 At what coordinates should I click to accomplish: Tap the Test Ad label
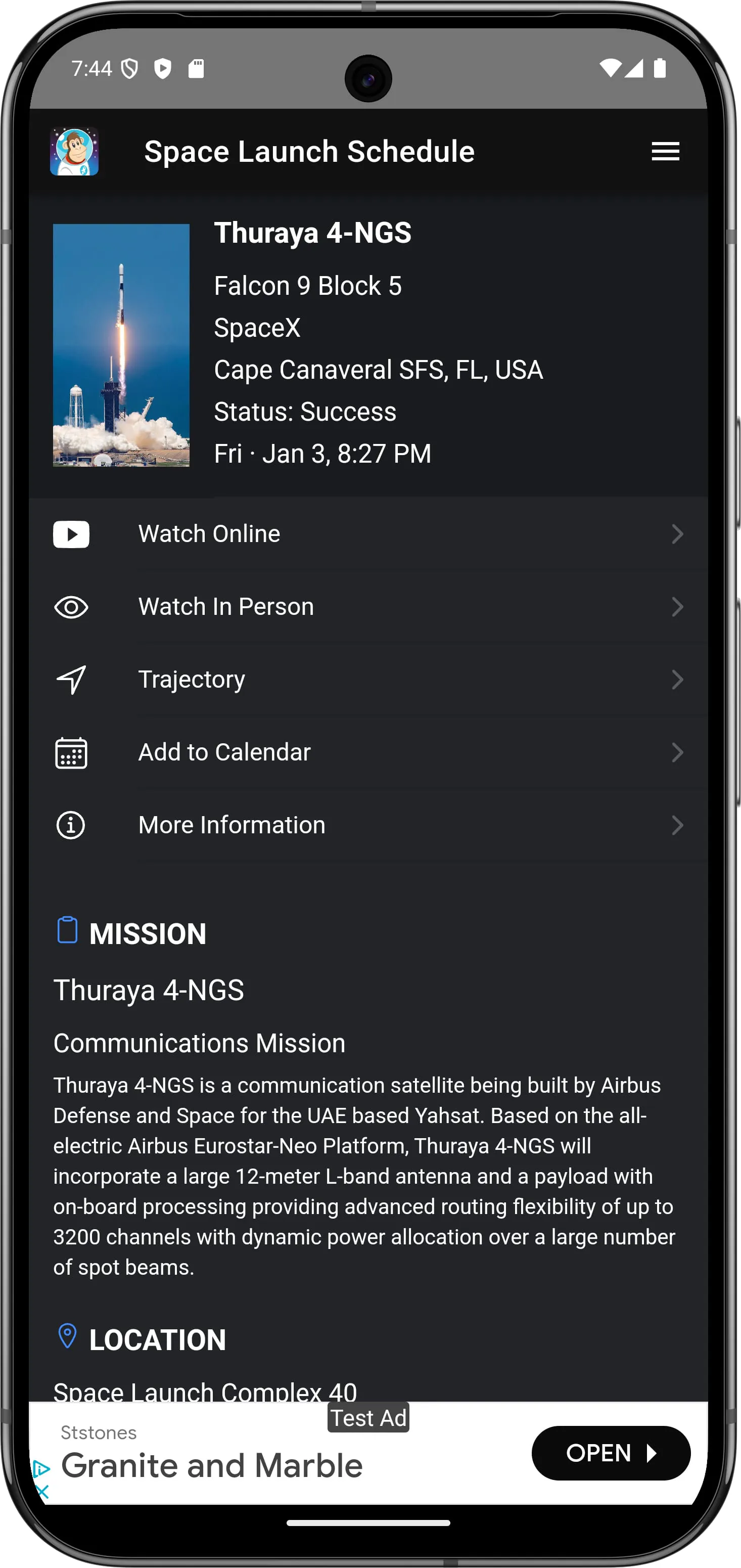(x=367, y=1418)
